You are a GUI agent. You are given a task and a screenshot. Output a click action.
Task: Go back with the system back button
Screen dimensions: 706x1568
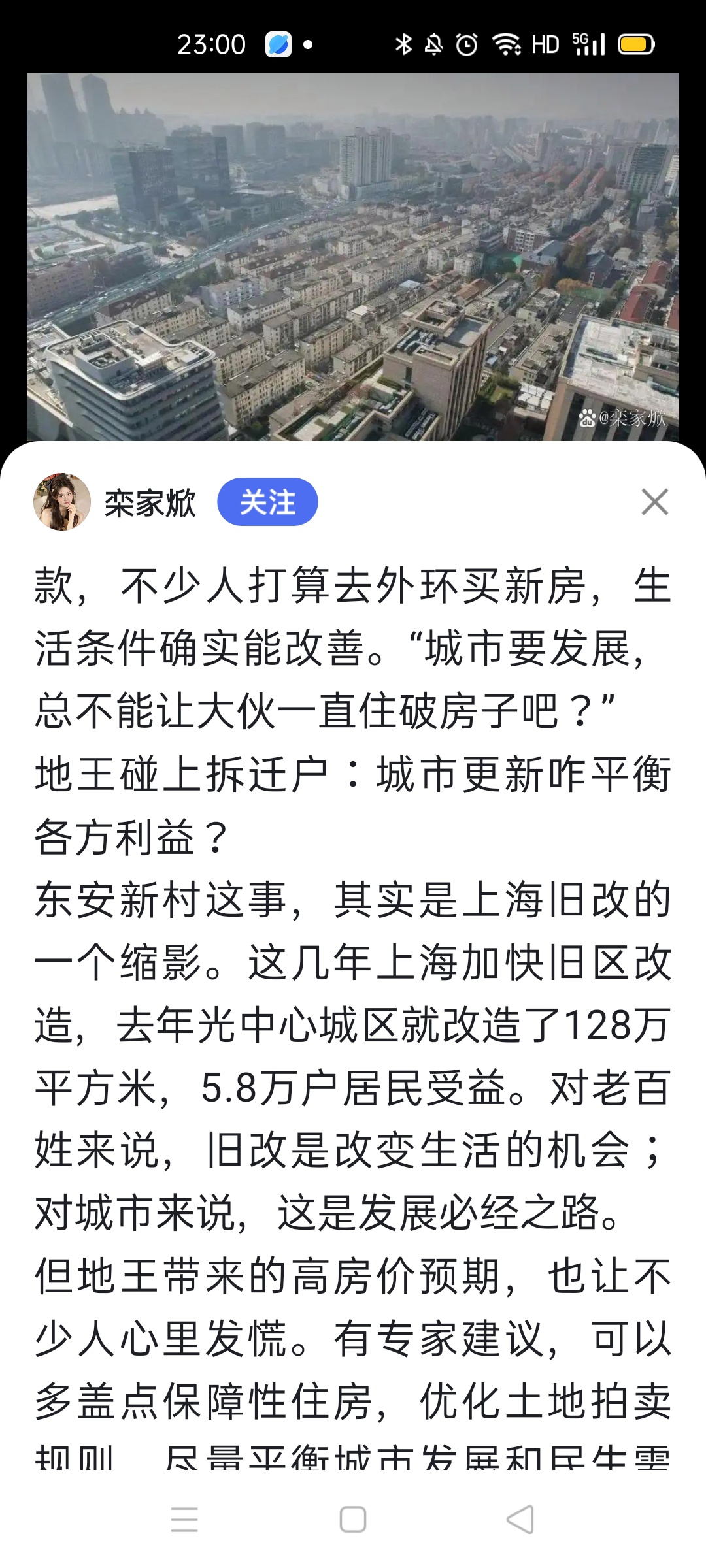click(x=520, y=1519)
